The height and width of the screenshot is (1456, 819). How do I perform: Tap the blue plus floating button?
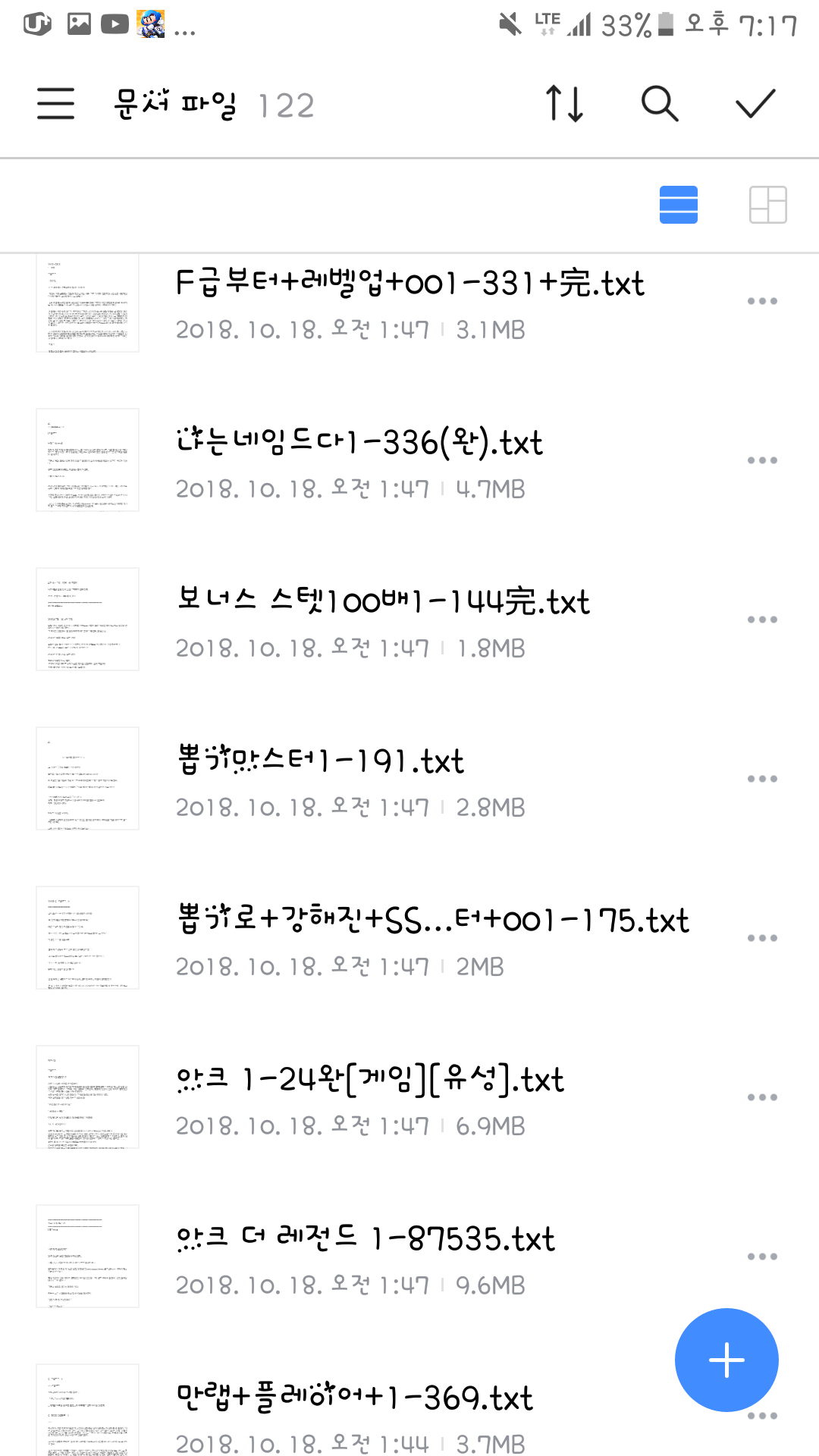pos(726,1360)
